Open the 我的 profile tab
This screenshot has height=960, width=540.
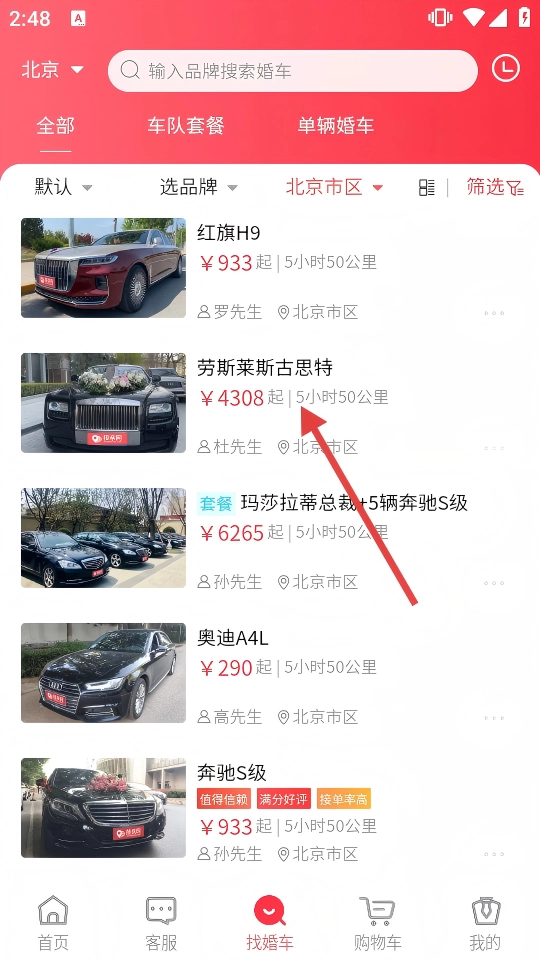coord(486,923)
